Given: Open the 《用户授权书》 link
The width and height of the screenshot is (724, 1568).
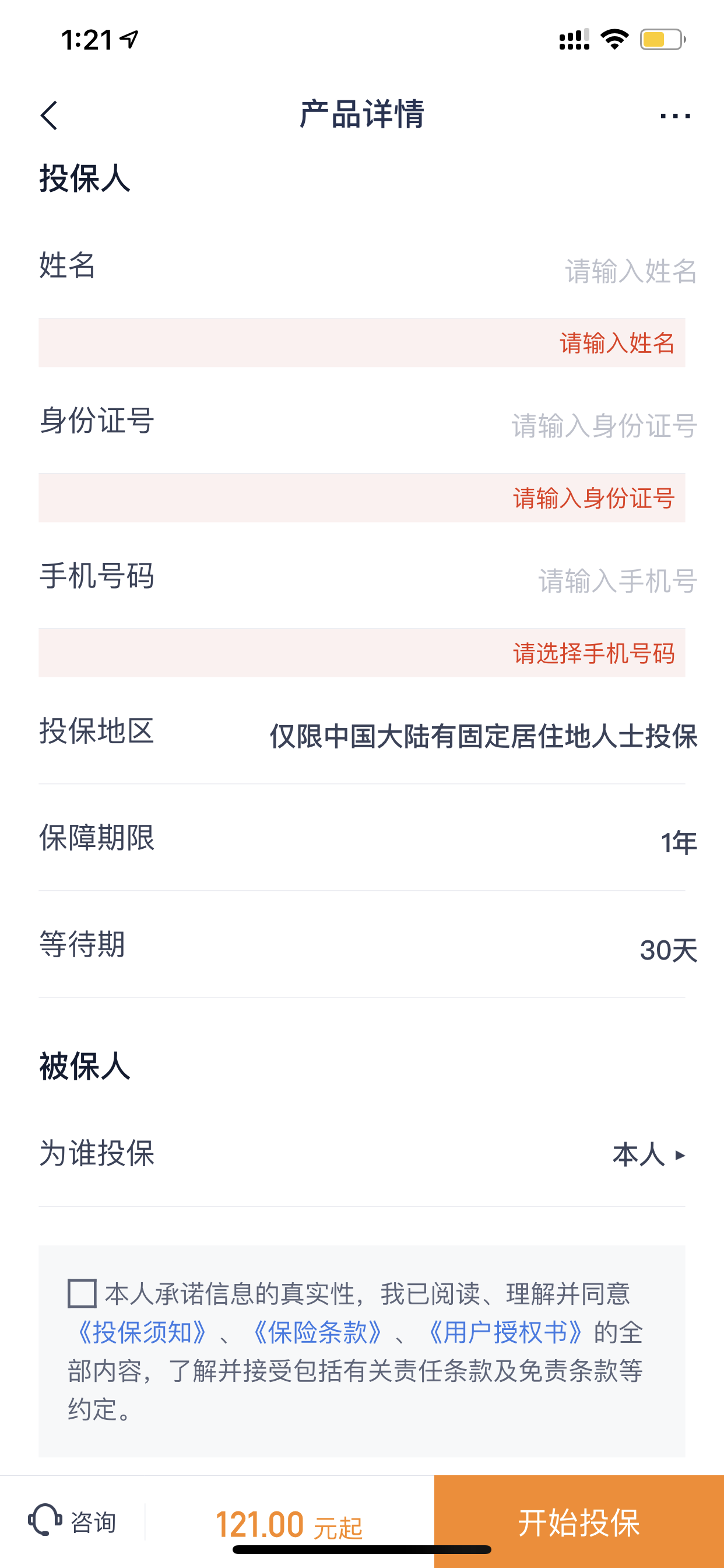Looking at the screenshot, I should [x=506, y=1332].
